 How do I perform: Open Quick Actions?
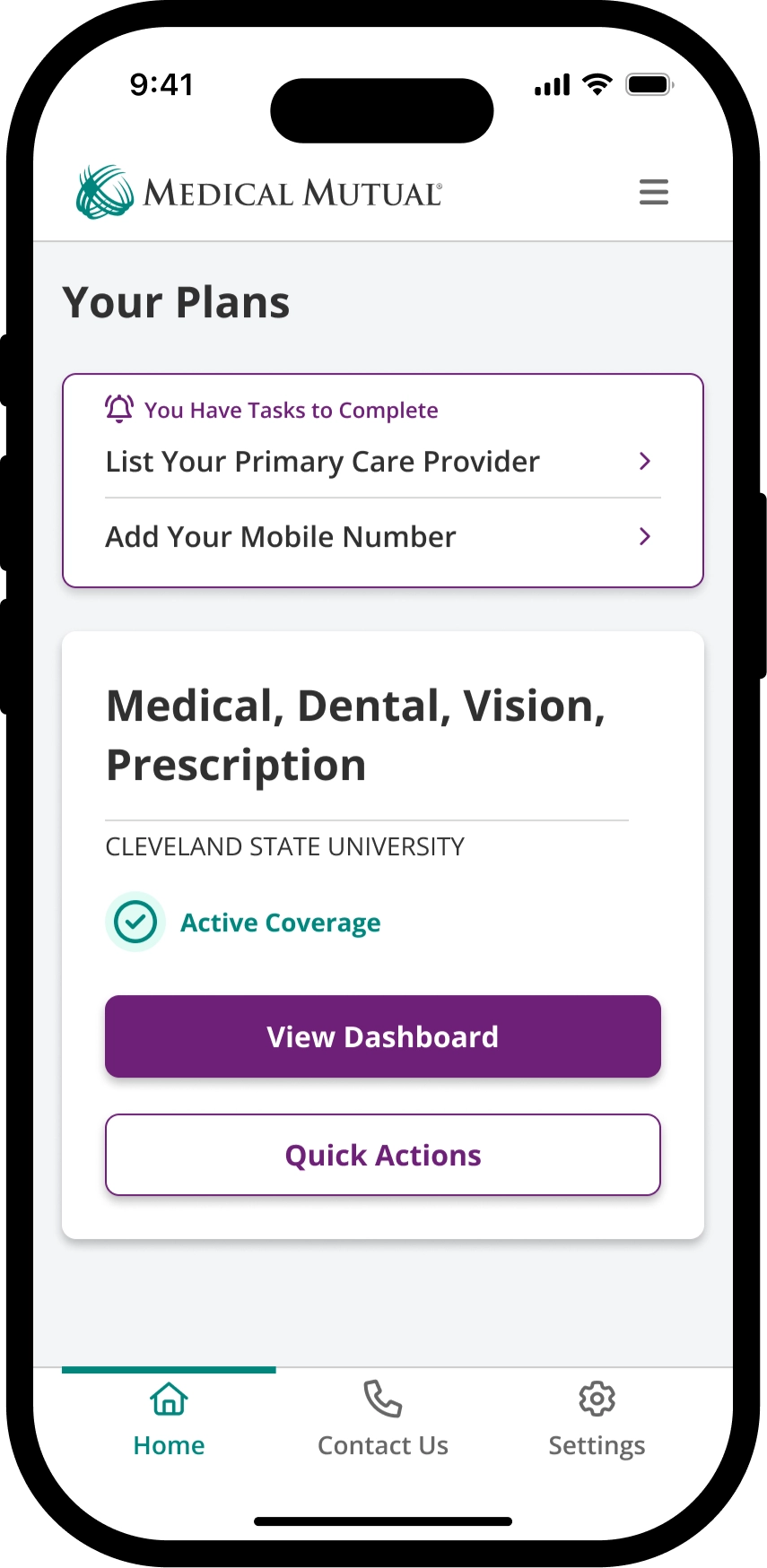[x=382, y=1155]
